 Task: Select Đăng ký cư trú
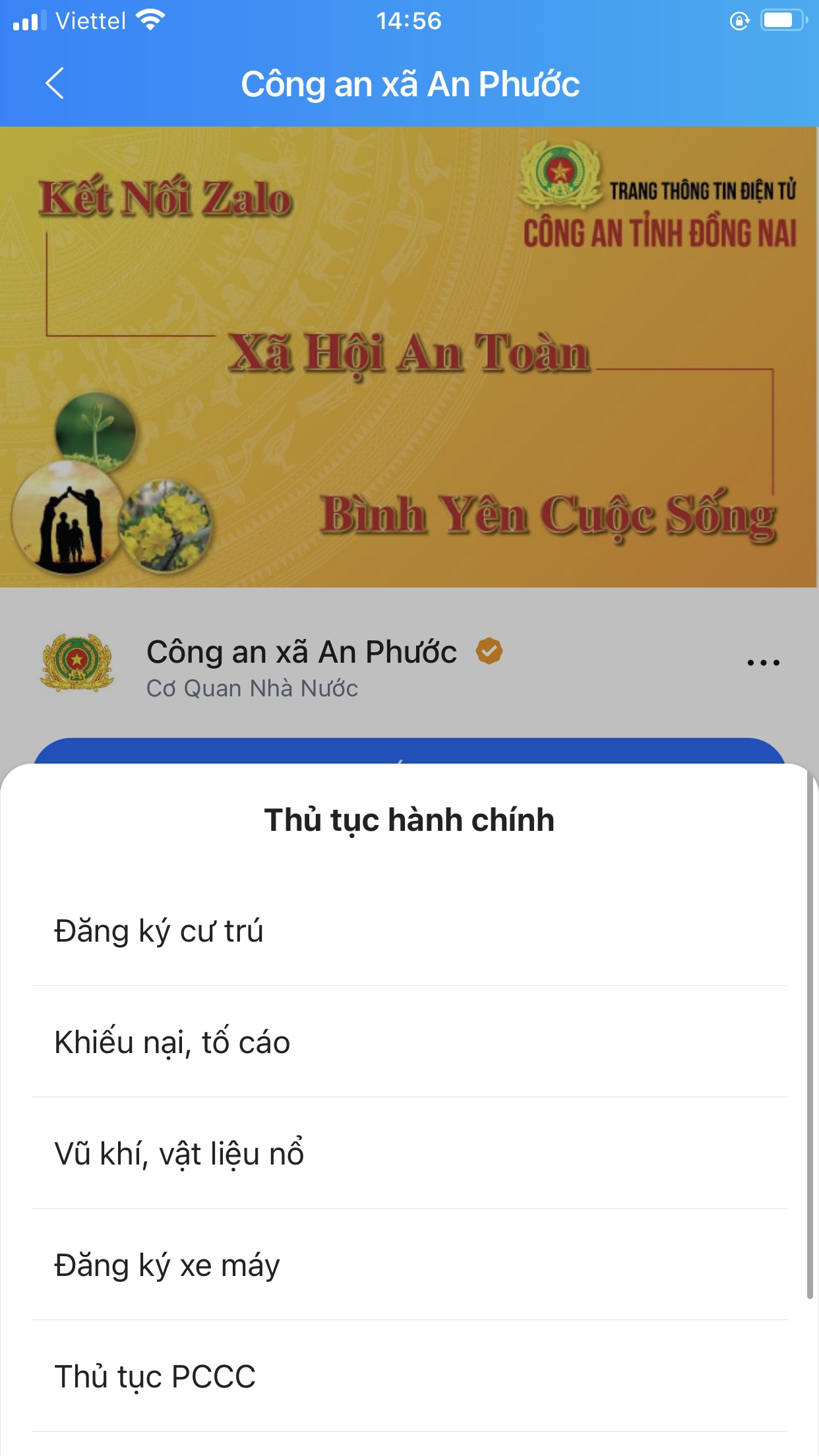[409, 931]
